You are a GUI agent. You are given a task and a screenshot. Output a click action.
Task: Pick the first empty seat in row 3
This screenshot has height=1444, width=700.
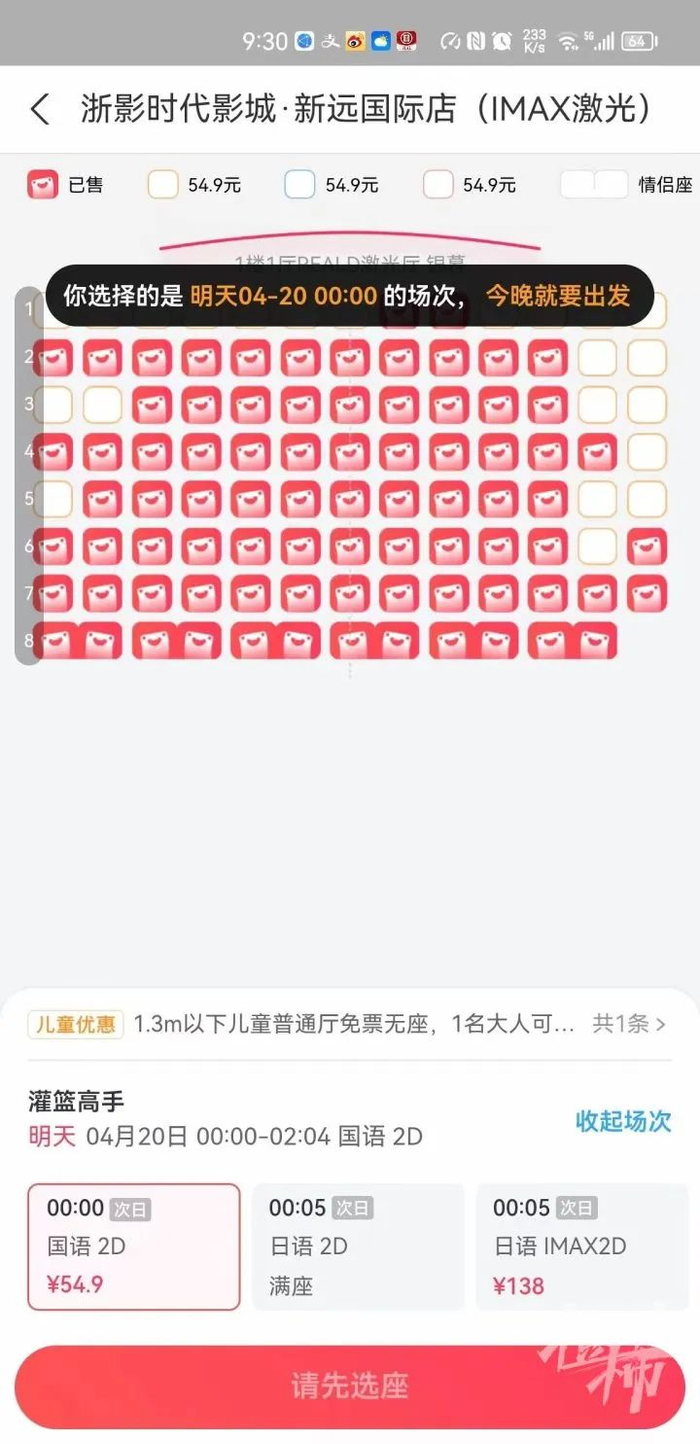52,405
